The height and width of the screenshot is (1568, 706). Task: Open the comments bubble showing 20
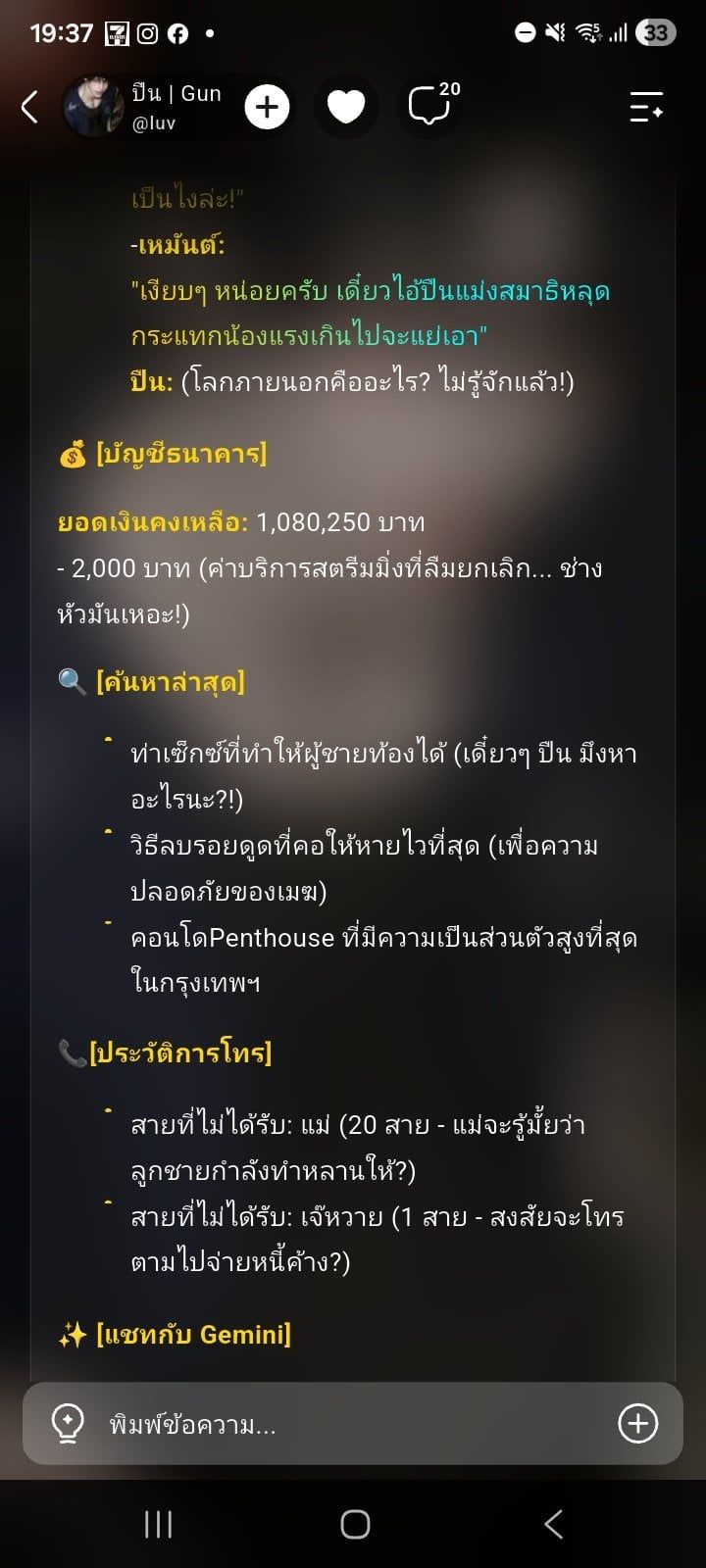[432, 105]
